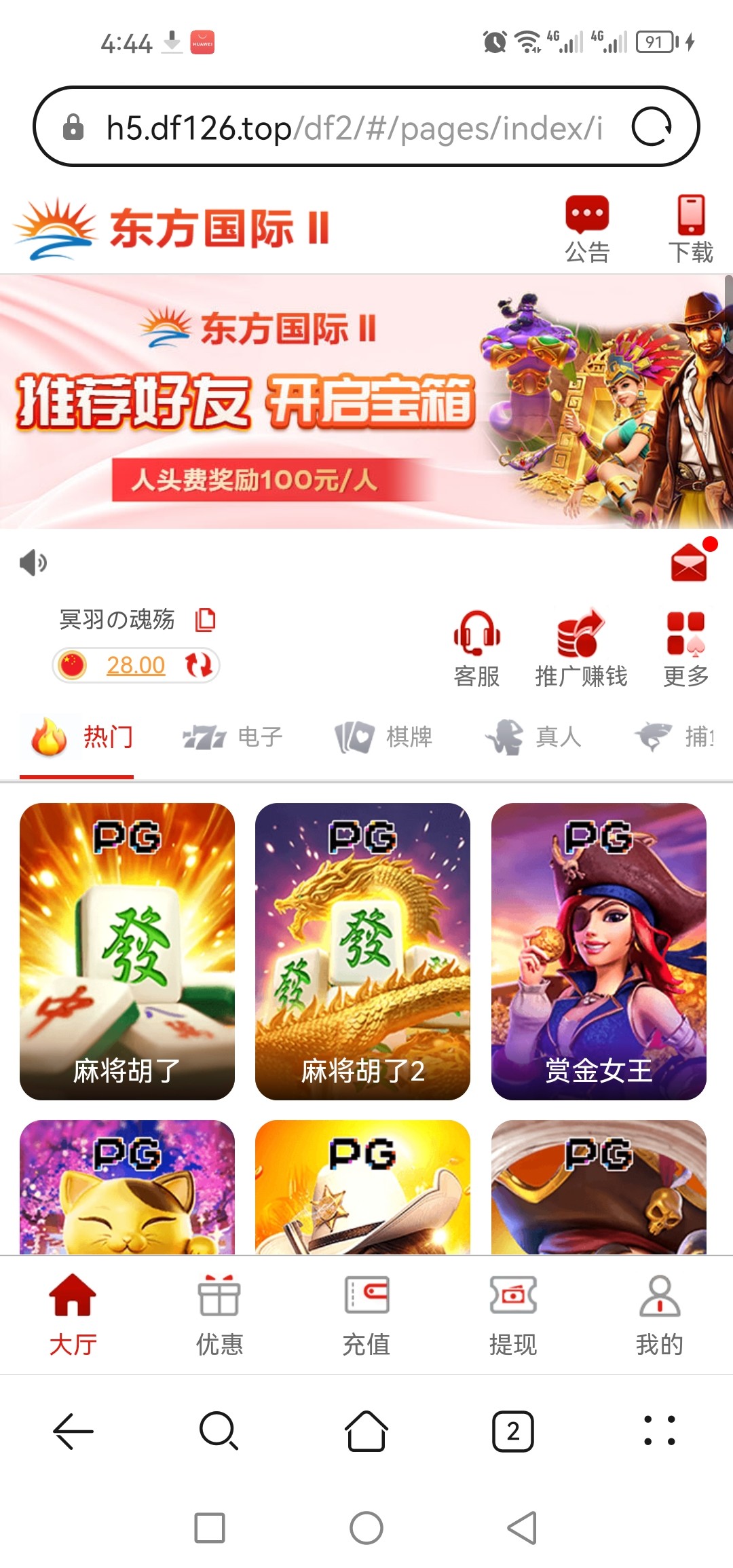Switch to the 真人 category tab
This screenshot has height=1568, width=733.
coord(533,736)
